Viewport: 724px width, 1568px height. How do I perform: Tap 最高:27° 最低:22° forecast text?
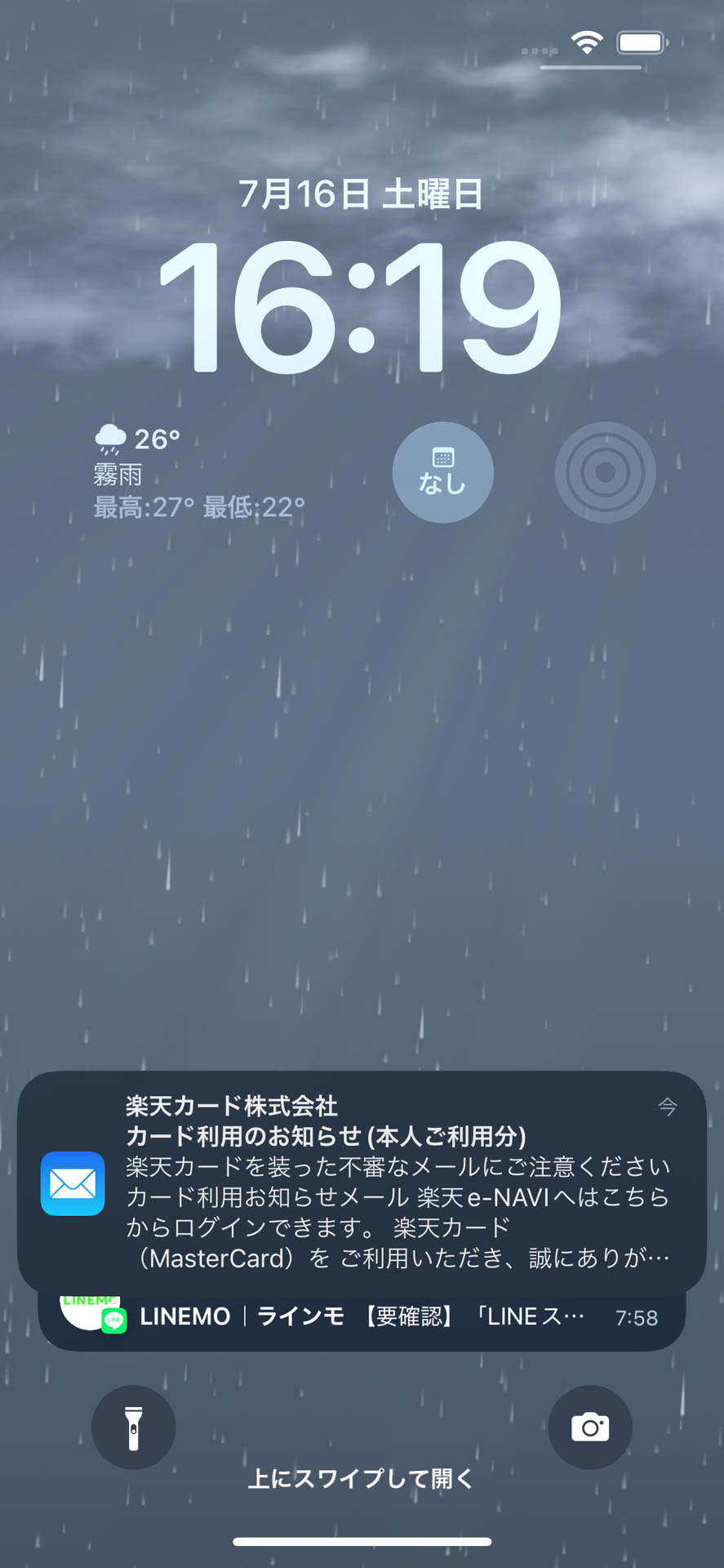(x=198, y=507)
